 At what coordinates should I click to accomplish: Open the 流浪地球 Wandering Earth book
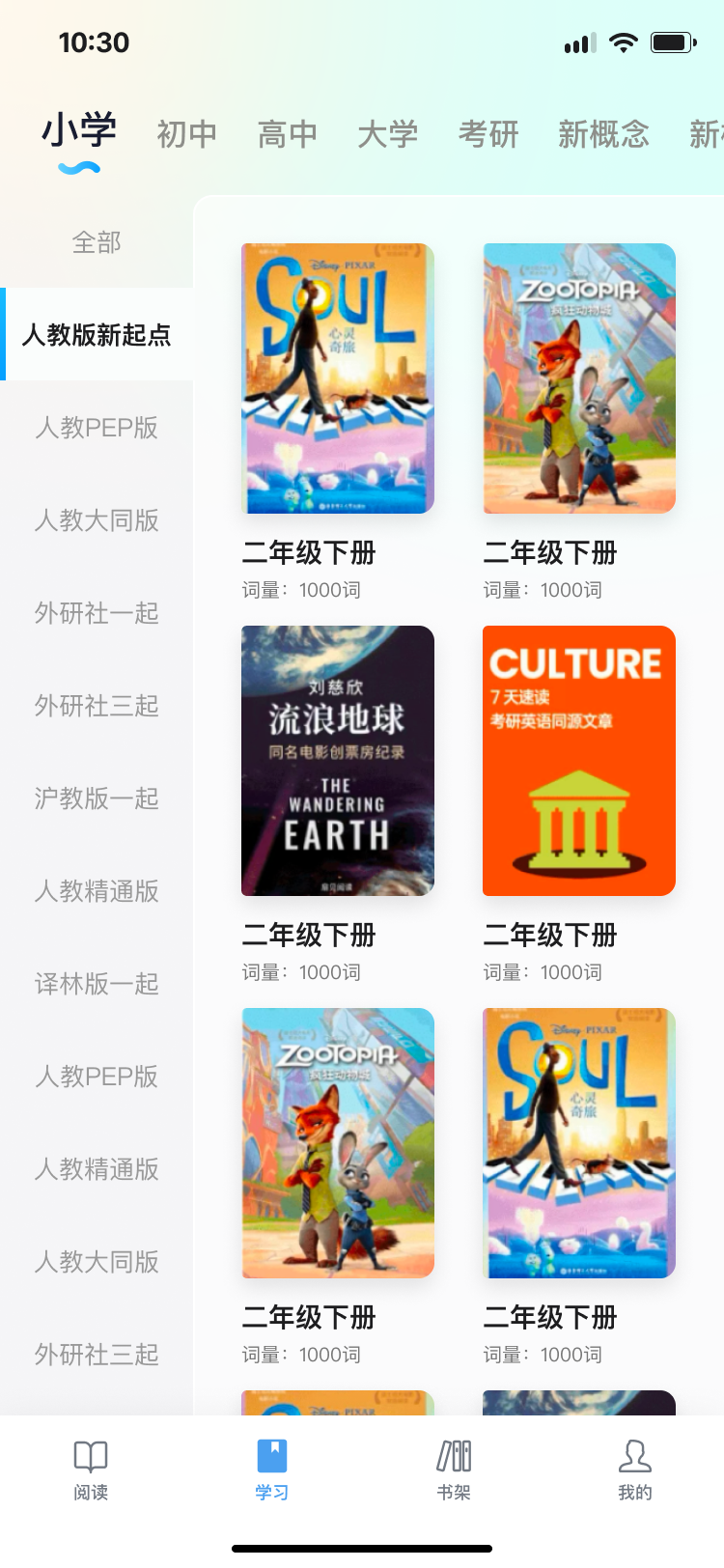[338, 761]
